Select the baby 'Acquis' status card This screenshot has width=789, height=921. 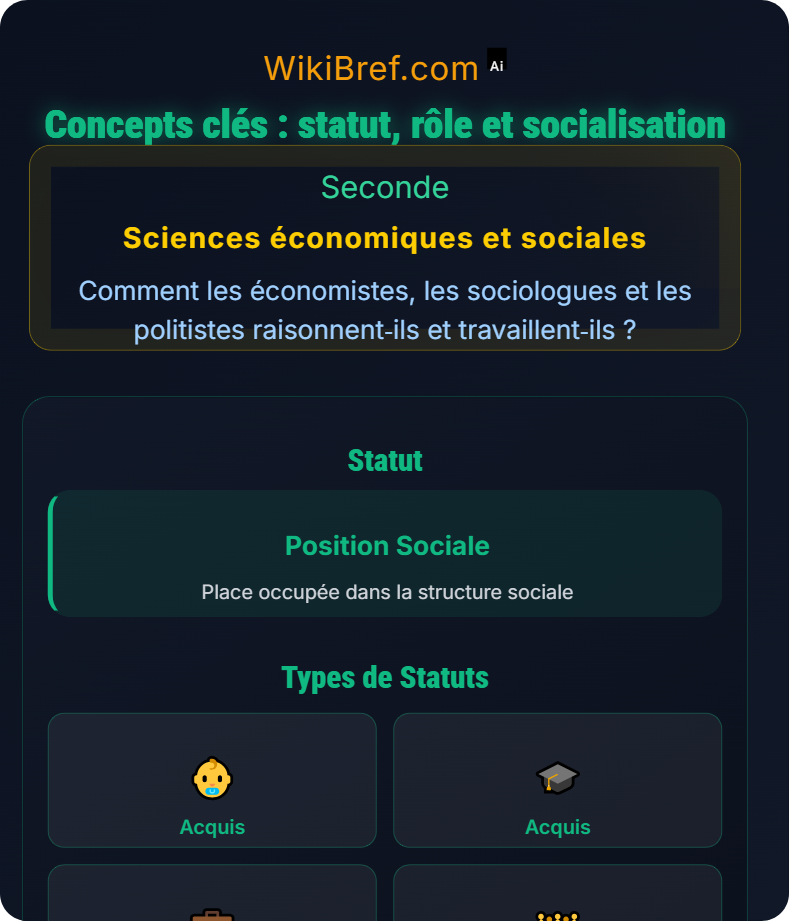tap(211, 780)
